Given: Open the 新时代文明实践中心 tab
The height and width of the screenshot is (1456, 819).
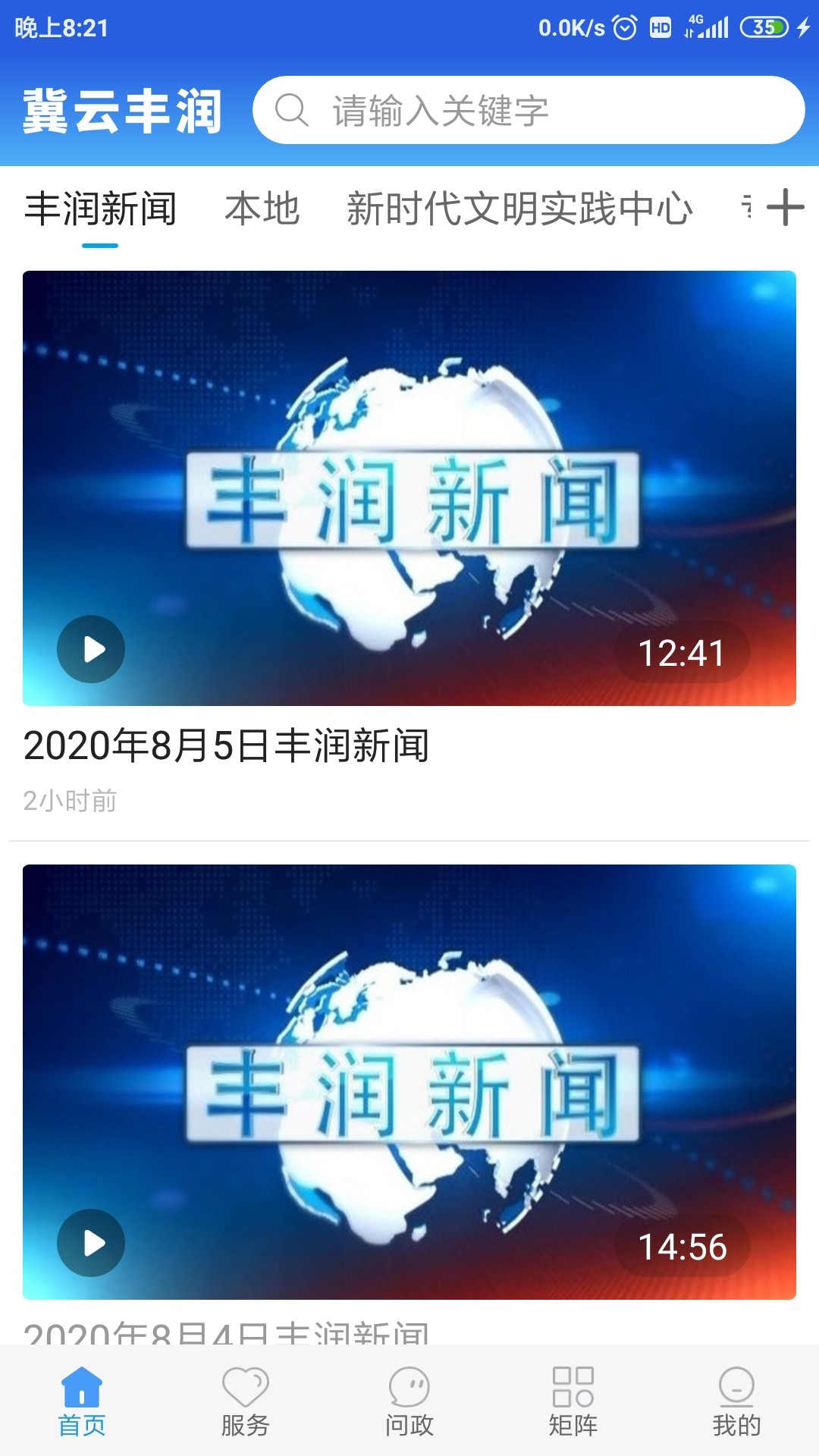Looking at the screenshot, I should point(519,209).
